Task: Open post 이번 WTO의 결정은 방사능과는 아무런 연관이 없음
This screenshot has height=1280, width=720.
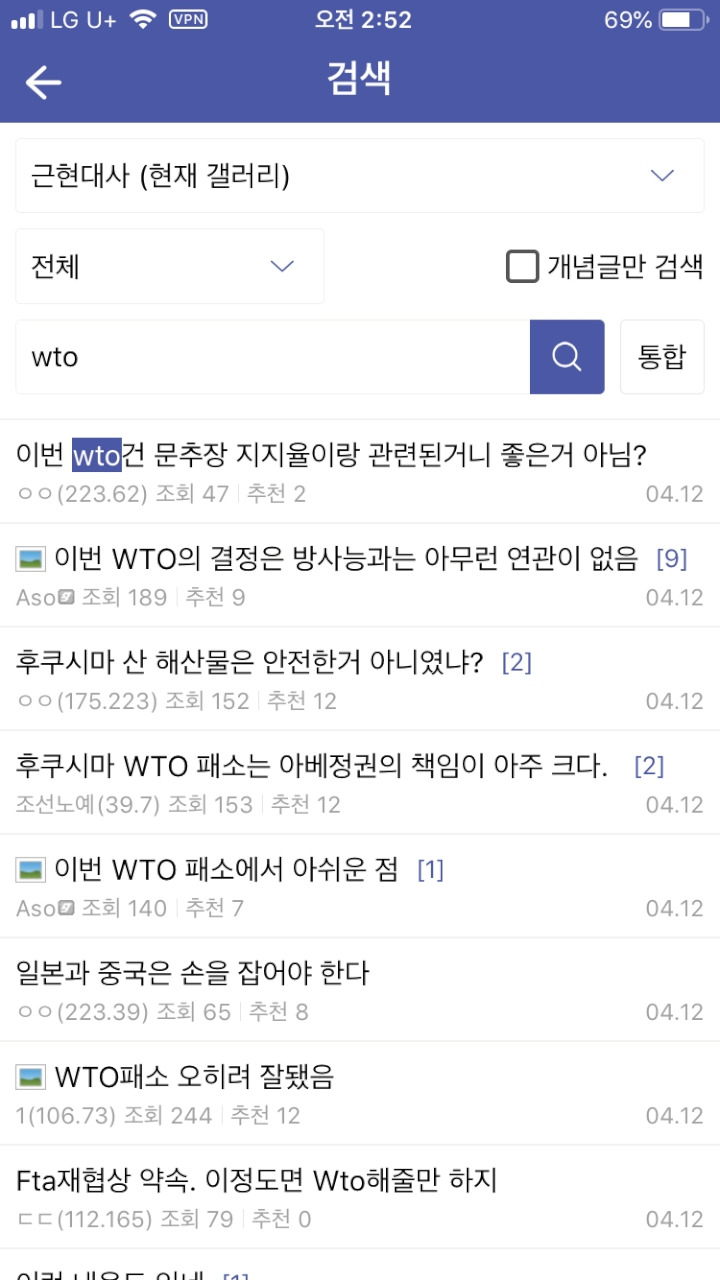Action: (345, 559)
